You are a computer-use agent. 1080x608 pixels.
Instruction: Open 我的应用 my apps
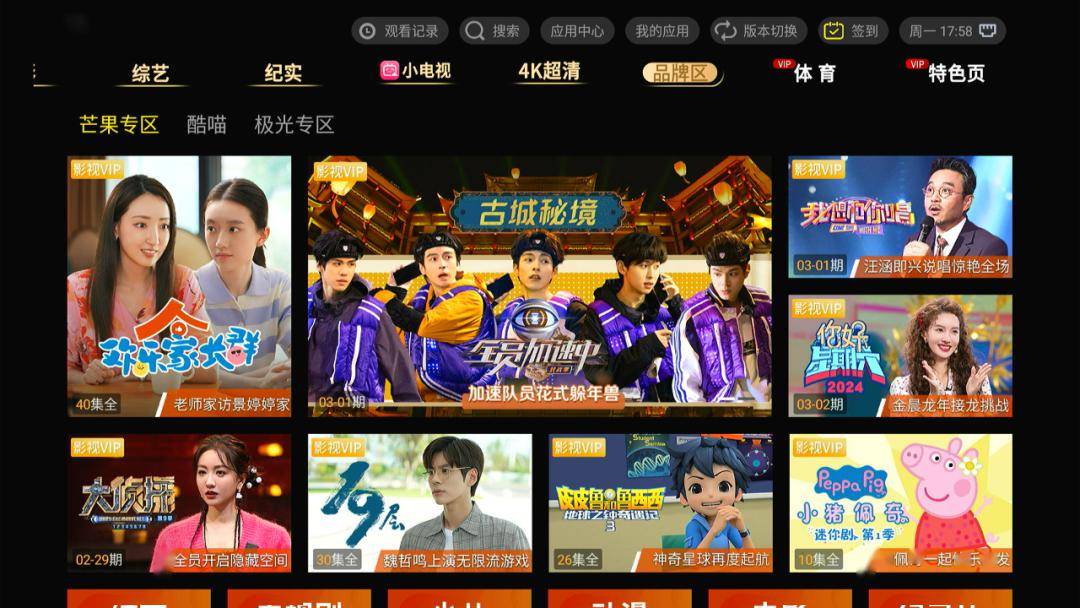coord(662,31)
